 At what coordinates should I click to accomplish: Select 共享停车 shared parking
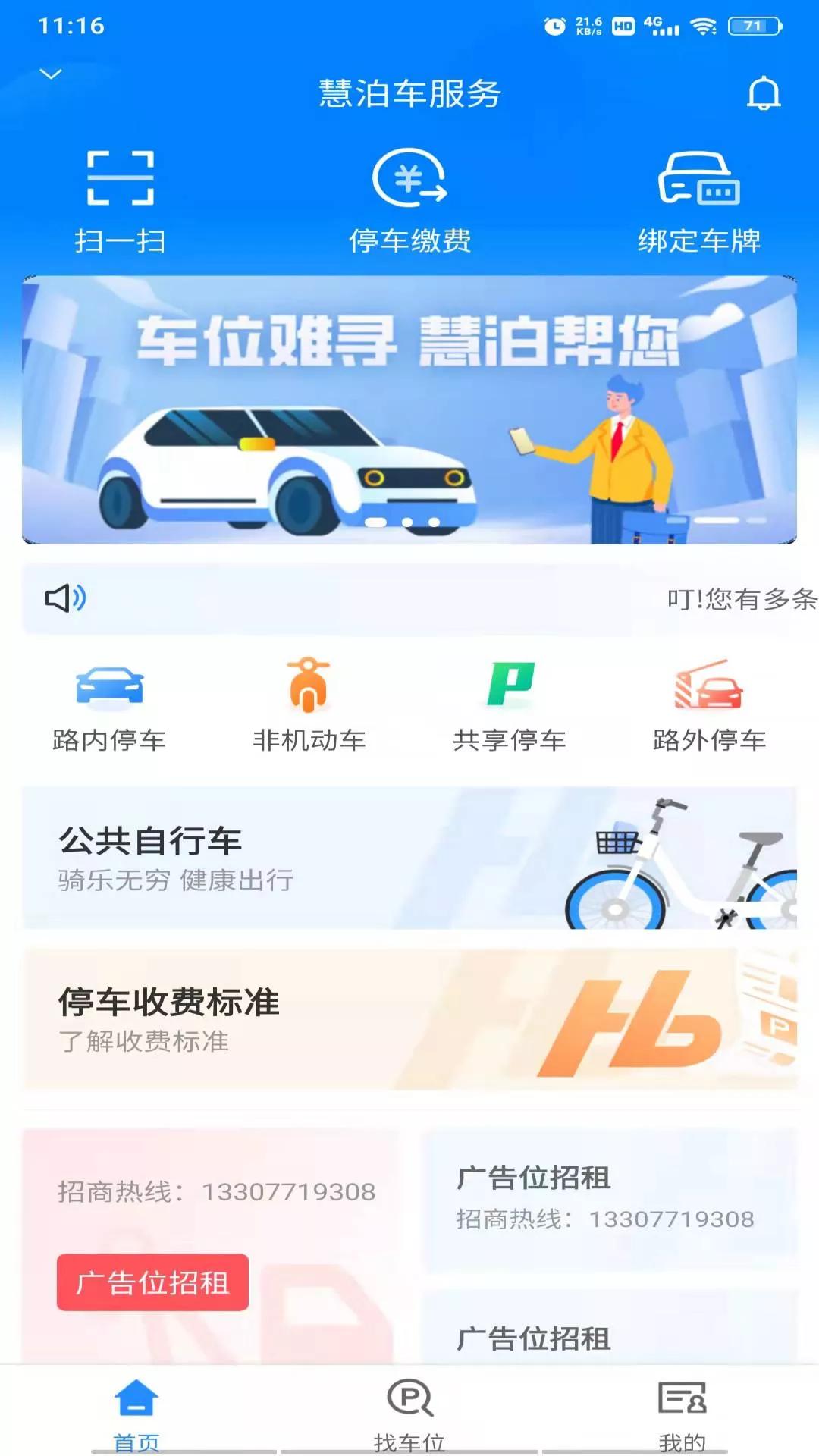tap(510, 705)
